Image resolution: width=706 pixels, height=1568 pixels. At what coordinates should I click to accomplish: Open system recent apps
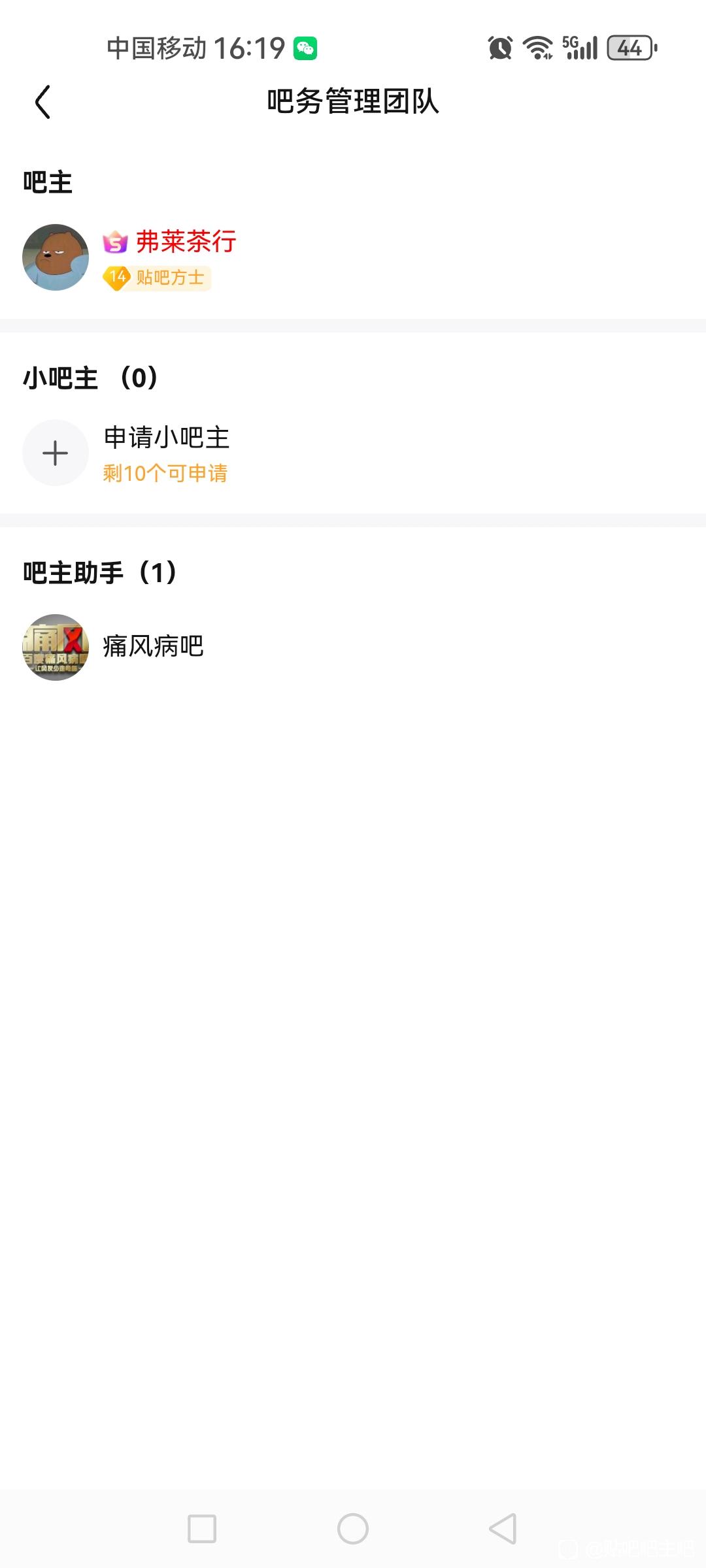pos(202,1529)
